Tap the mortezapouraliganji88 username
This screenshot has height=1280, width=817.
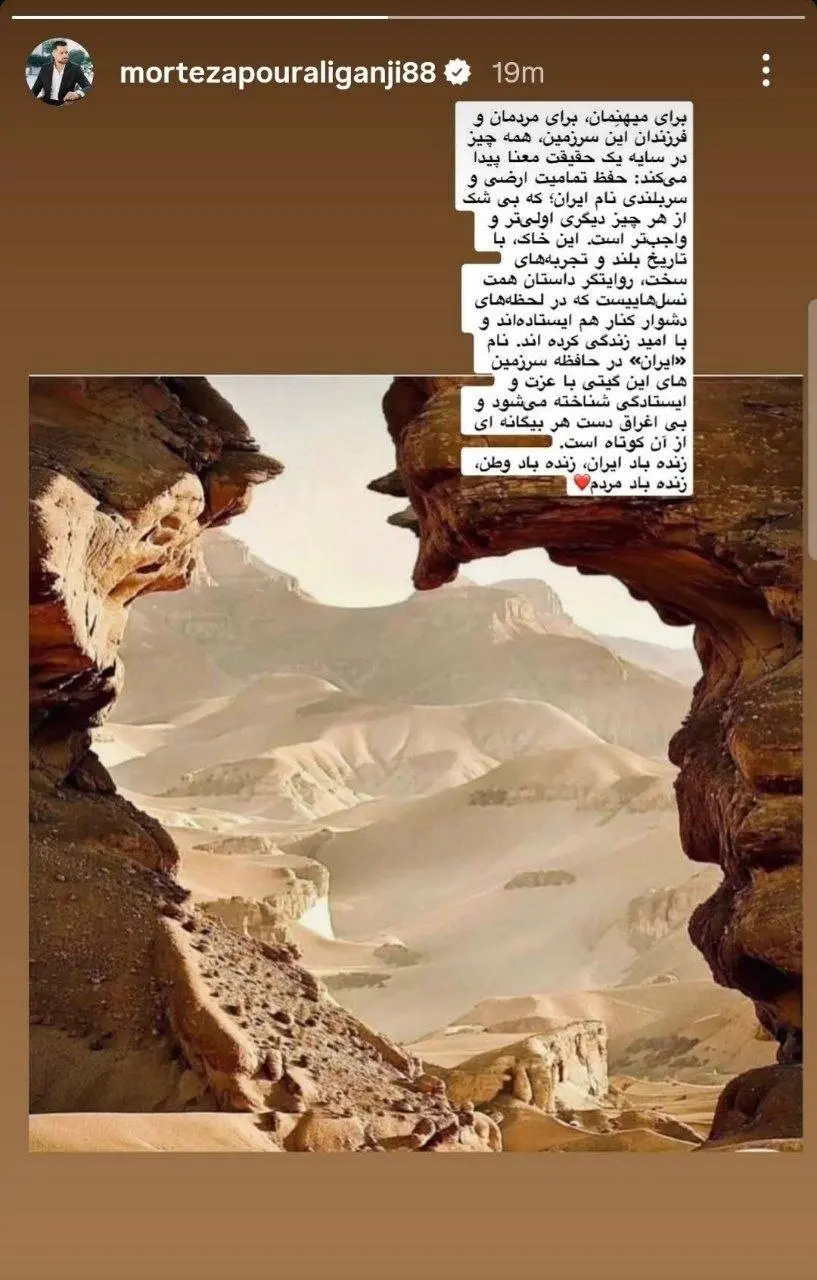pyautogui.click(x=279, y=73)
